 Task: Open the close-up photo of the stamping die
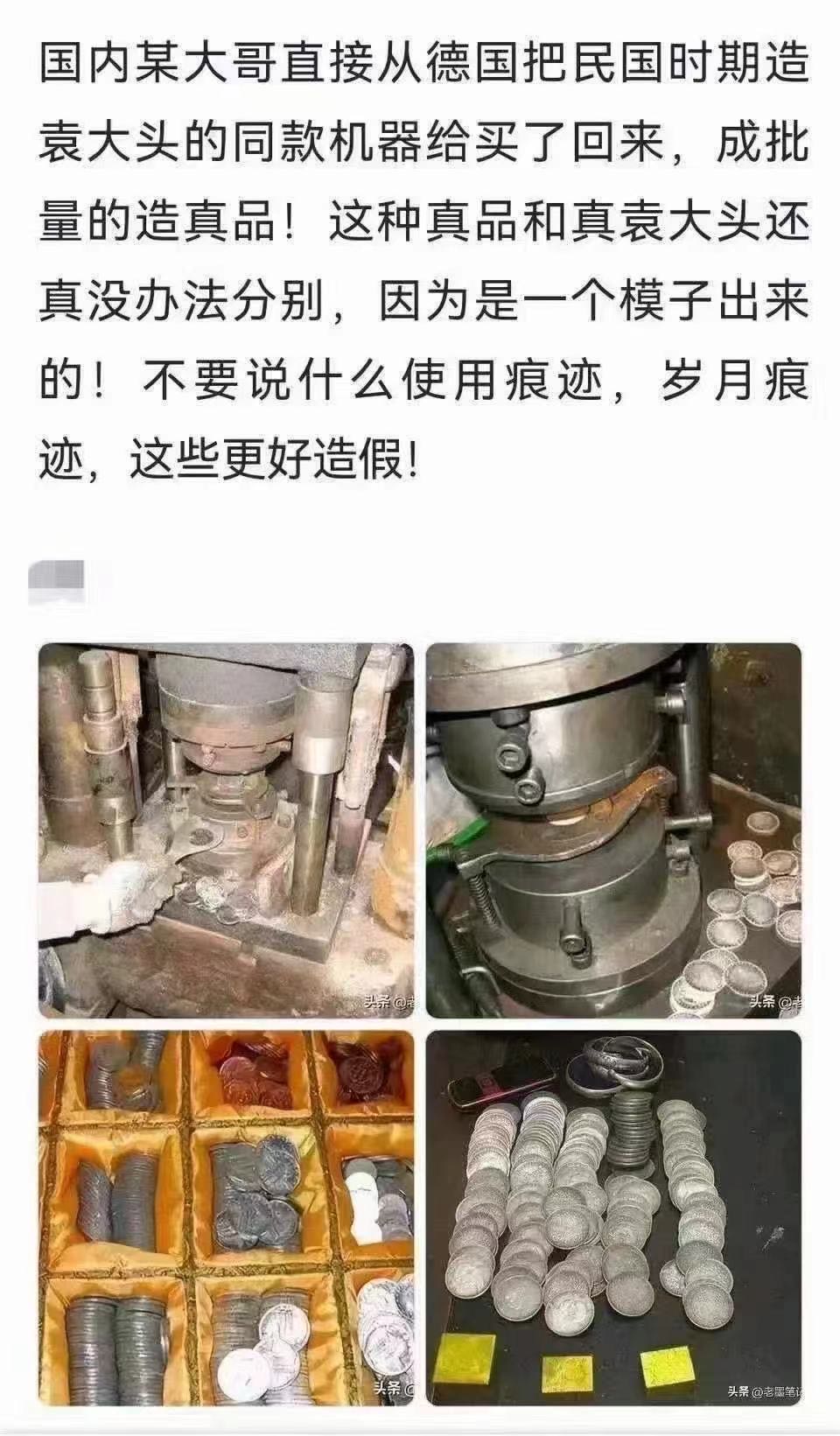pyautogui.click(x=613, y=830)
